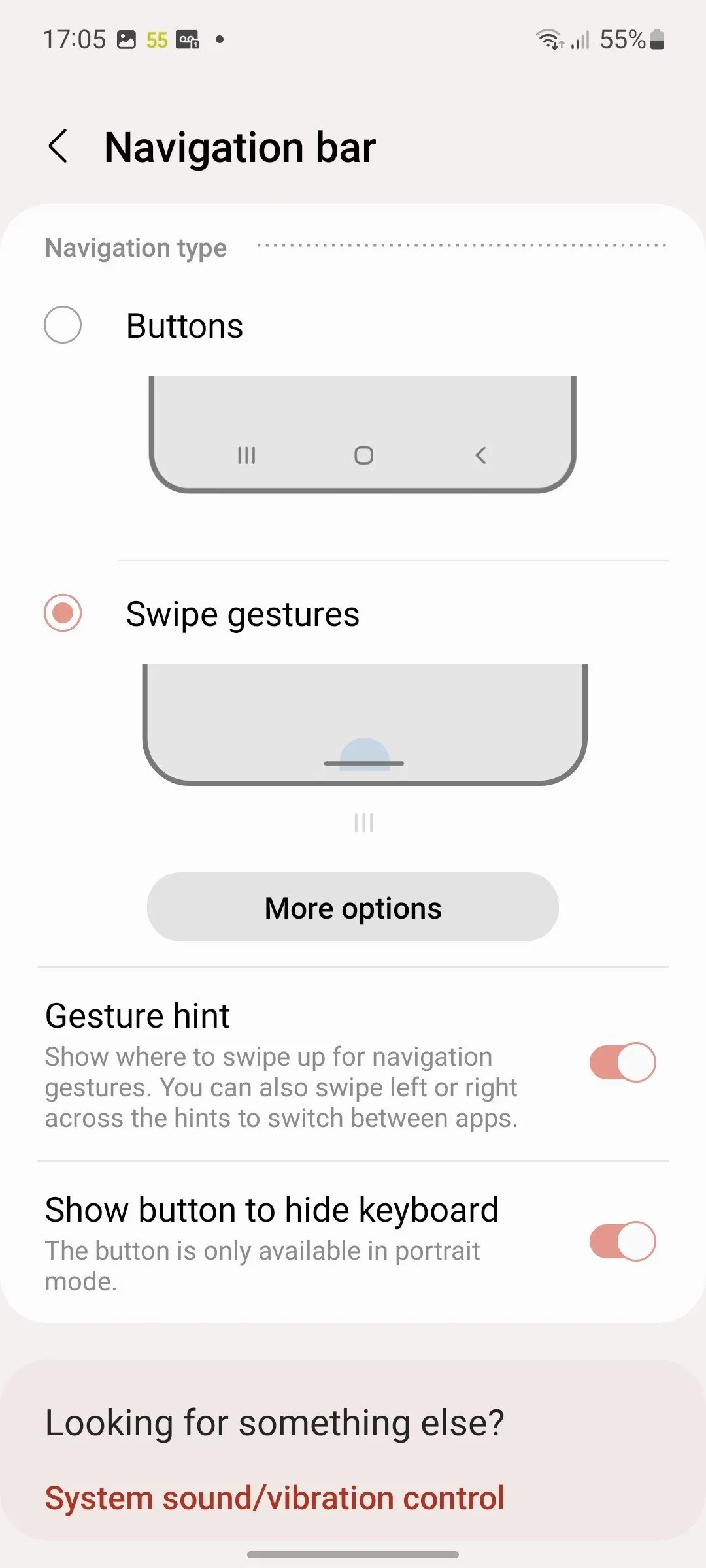Select the Buttons navigation type
The height and width of the screenshot is (1568, 706).
point(63,325)
